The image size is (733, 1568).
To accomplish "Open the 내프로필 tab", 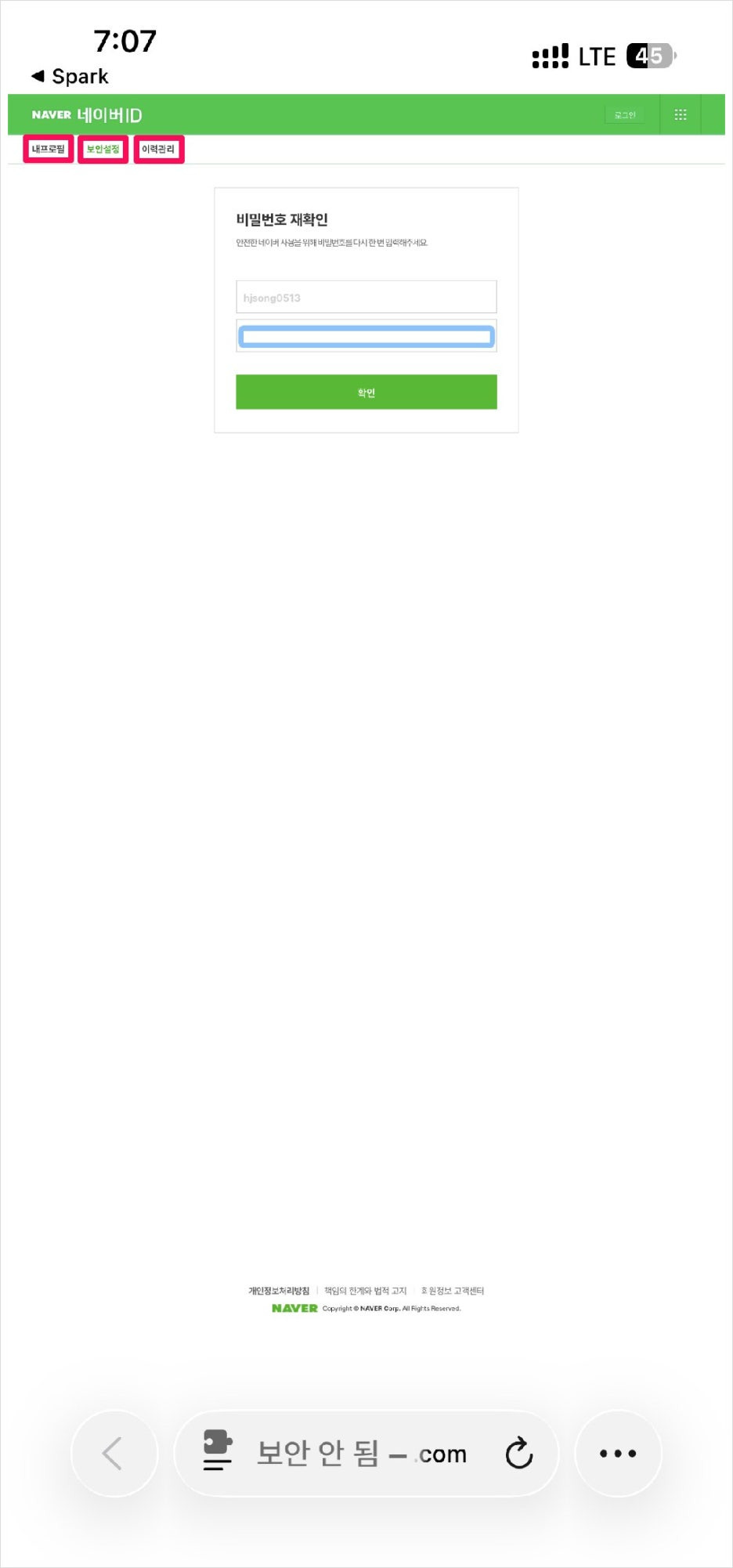I will click(49, 149).
